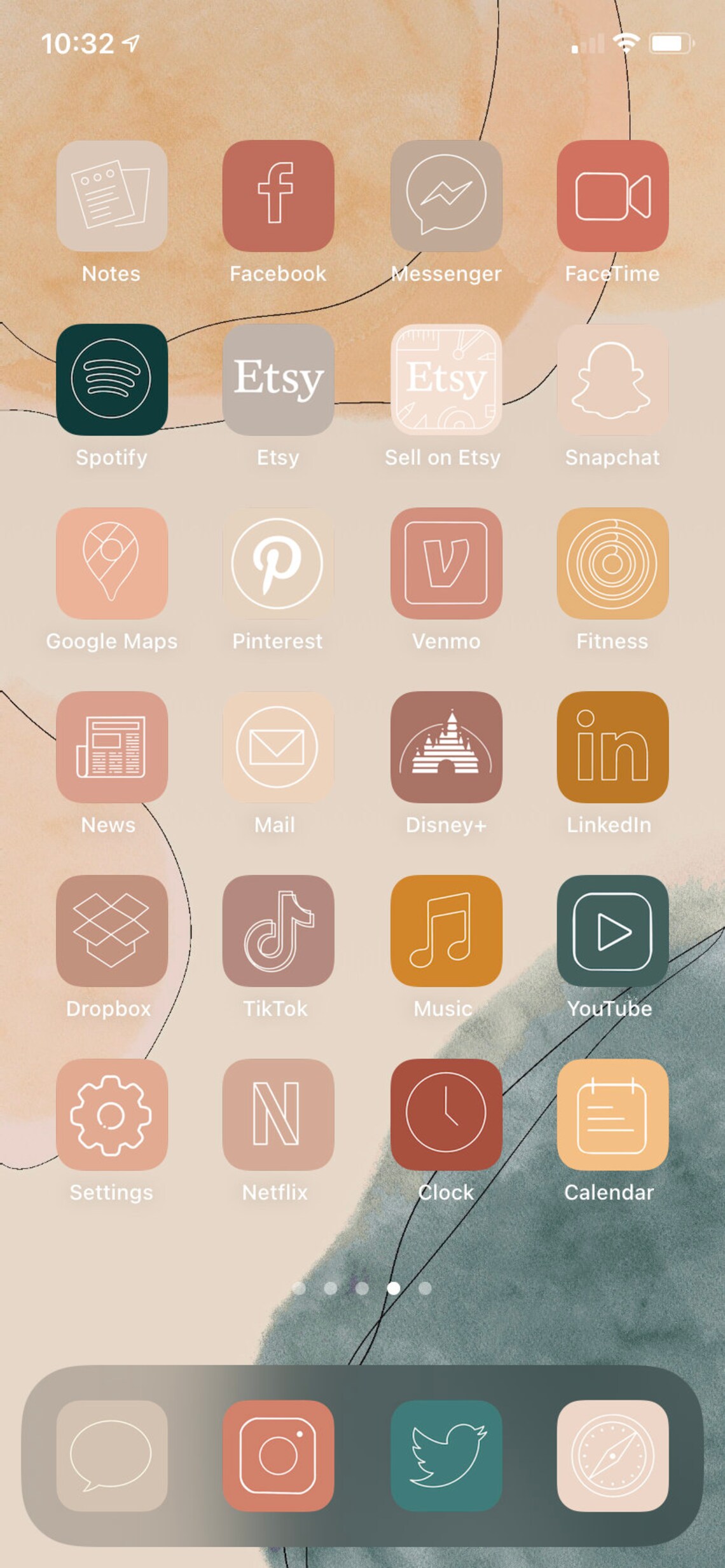Launch Facebook
The height and width of the screenshot is (1568, 725).
(279, 196)
